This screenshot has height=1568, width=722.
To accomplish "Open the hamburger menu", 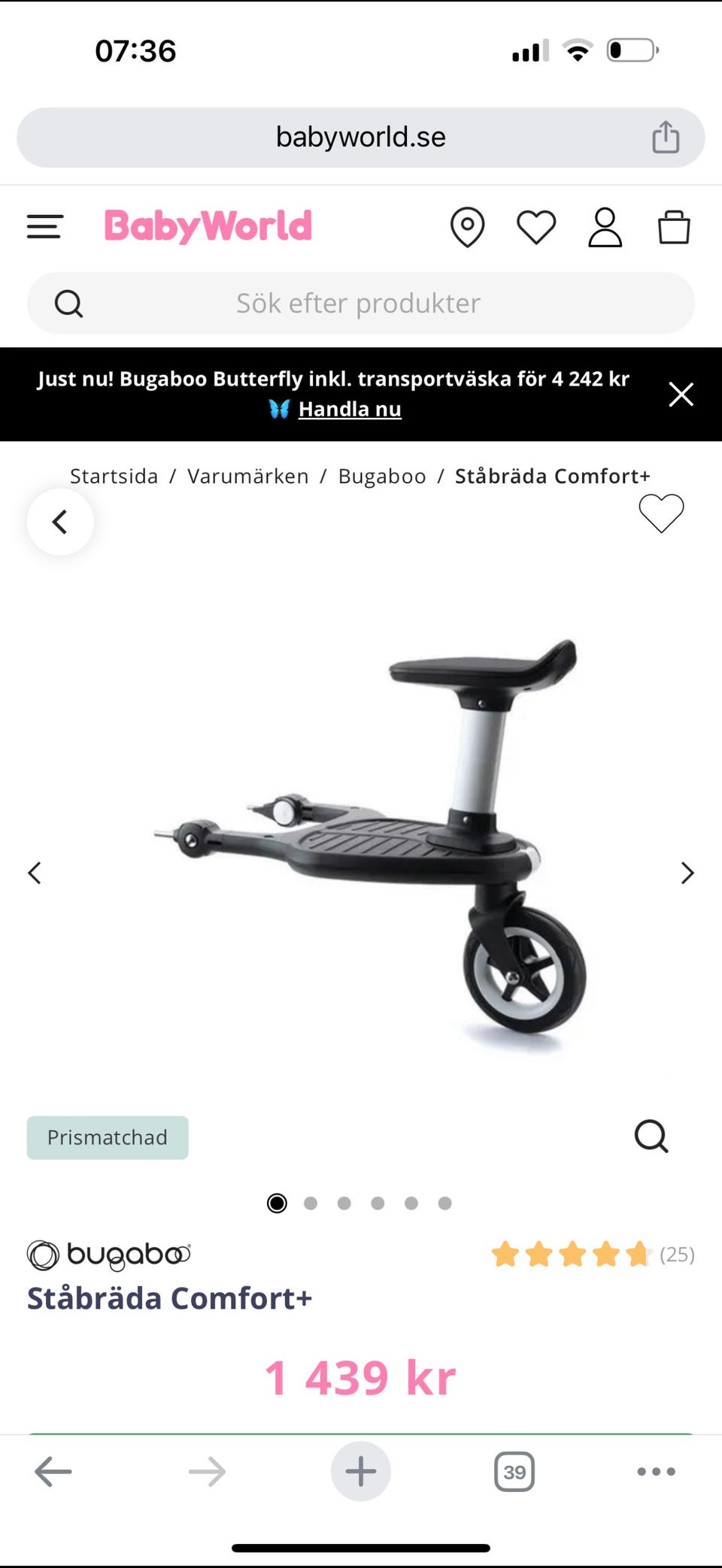I will (x=44, y=226).
